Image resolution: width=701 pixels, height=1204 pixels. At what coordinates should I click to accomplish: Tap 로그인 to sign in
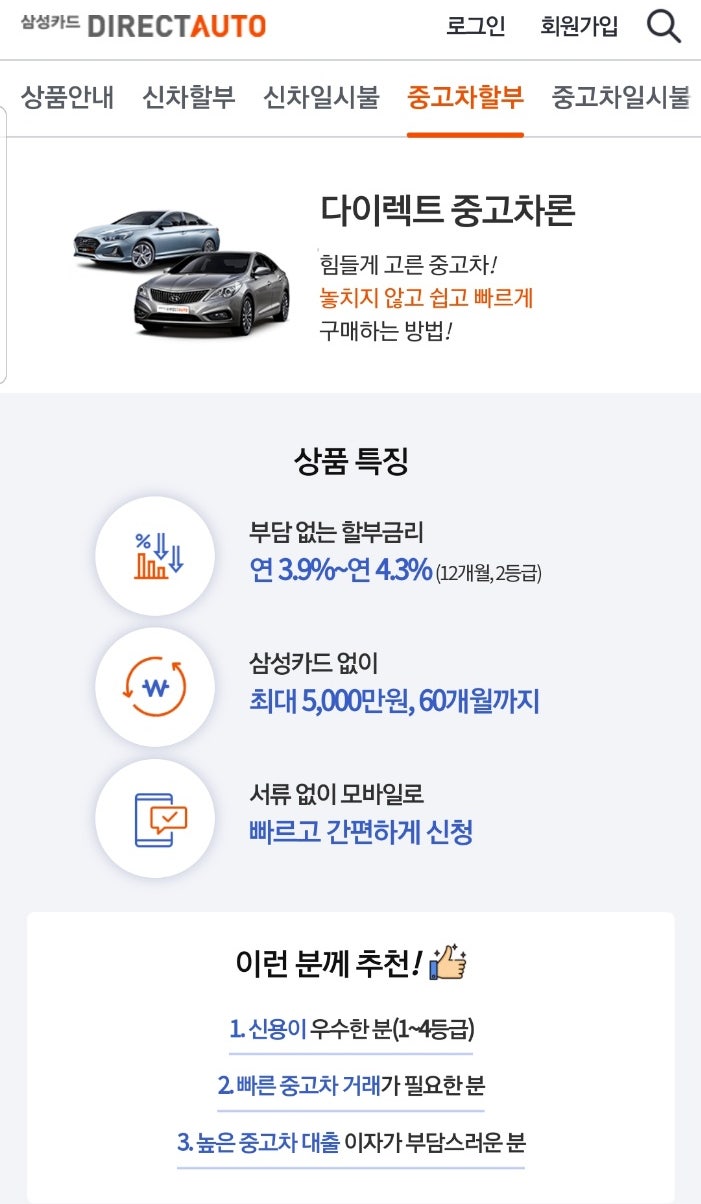[x=476, y=26]
